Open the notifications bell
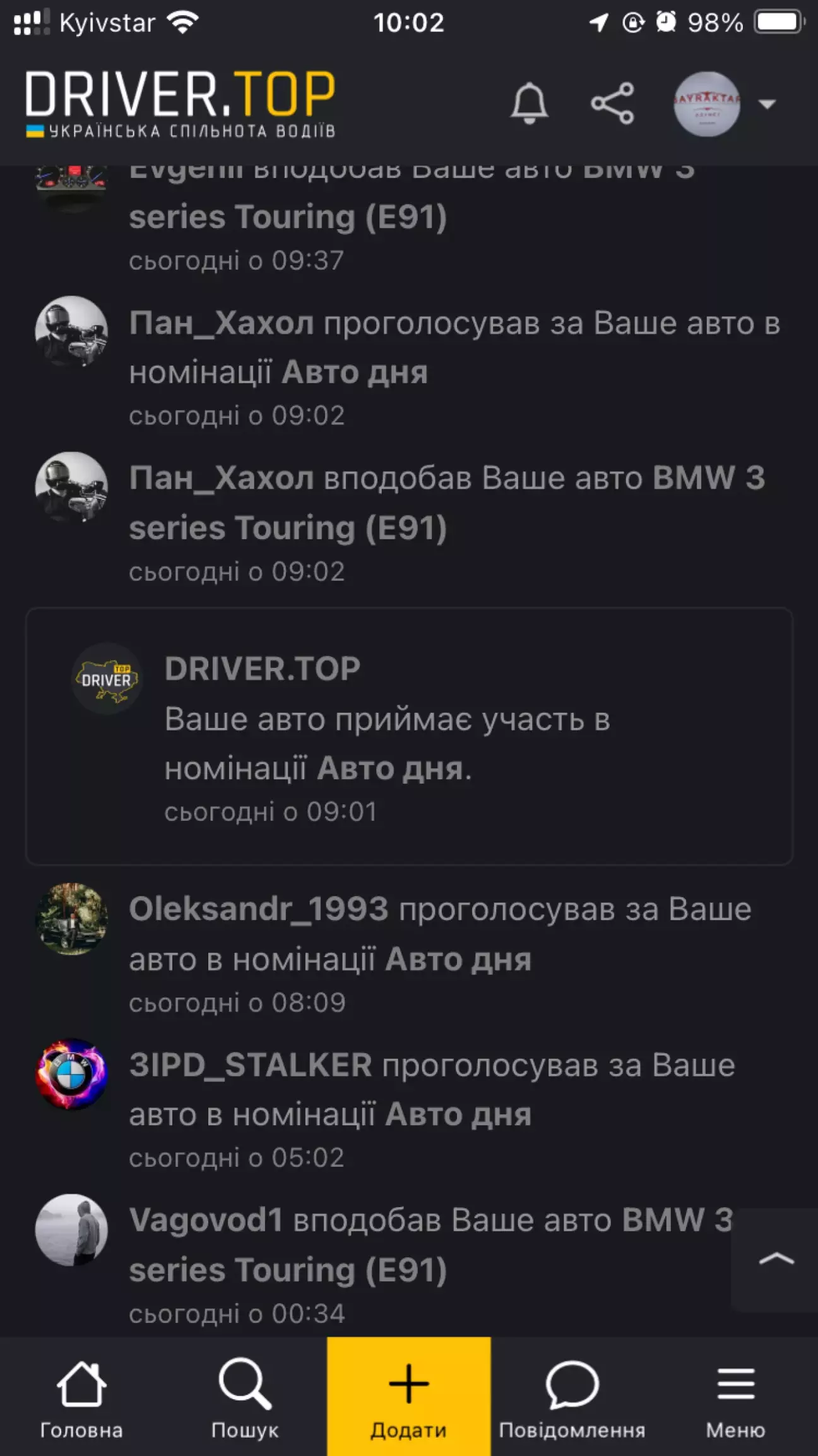This screenshot has width=818, height=1456. [529, 104]
